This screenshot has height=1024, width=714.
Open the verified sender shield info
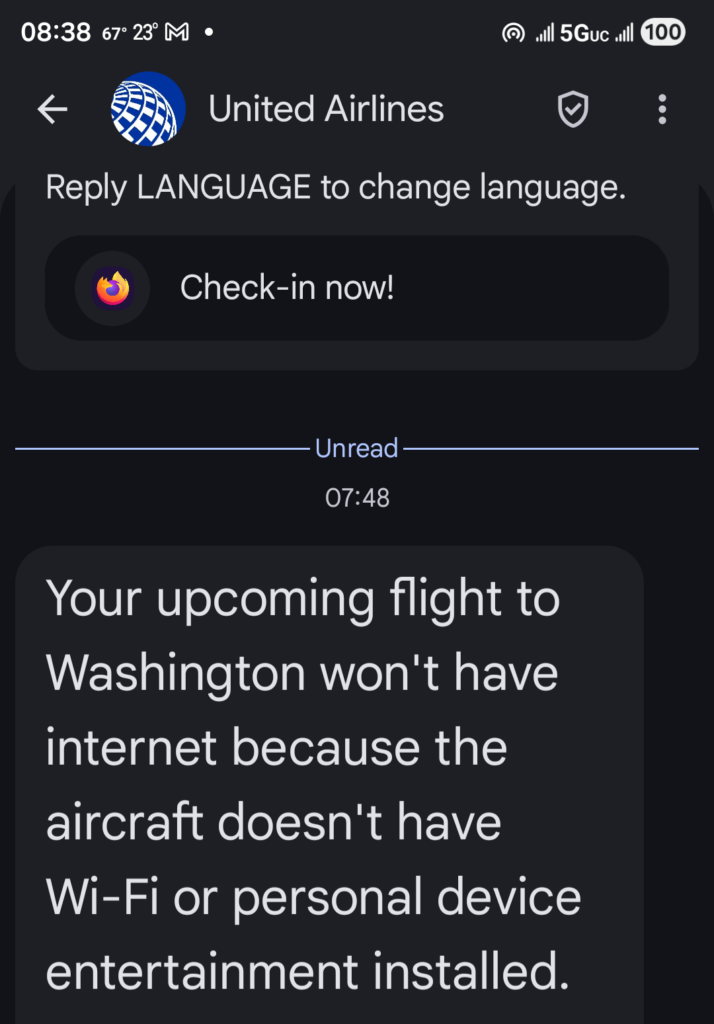pyautogui.click(x=572, y=110)
